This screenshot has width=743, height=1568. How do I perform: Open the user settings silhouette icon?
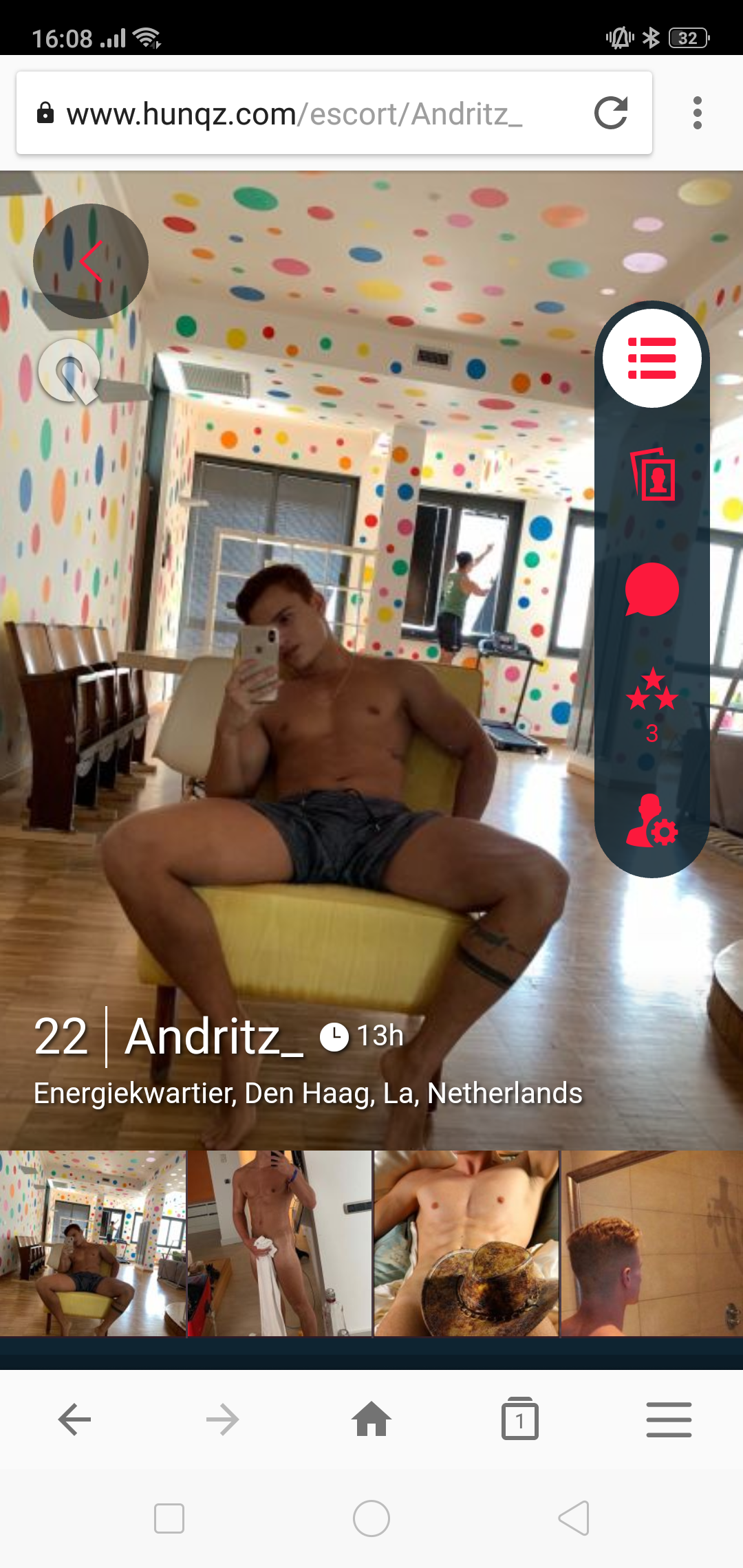pos(652,820)
